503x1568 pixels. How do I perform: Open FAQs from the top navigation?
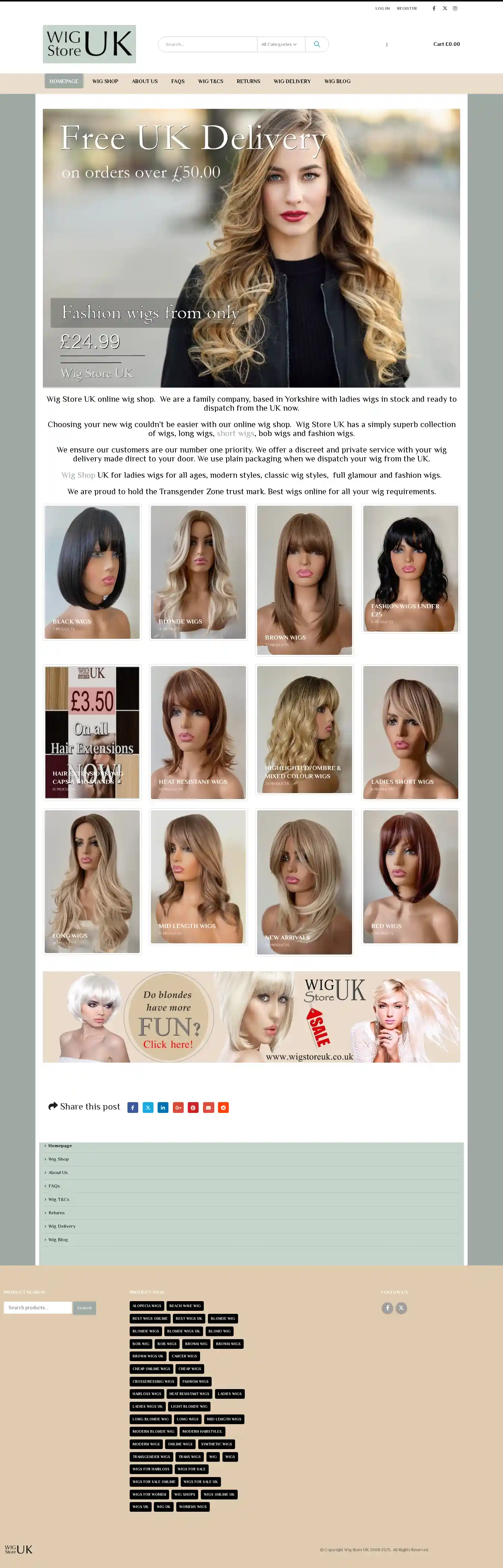[x=178, y=82]
